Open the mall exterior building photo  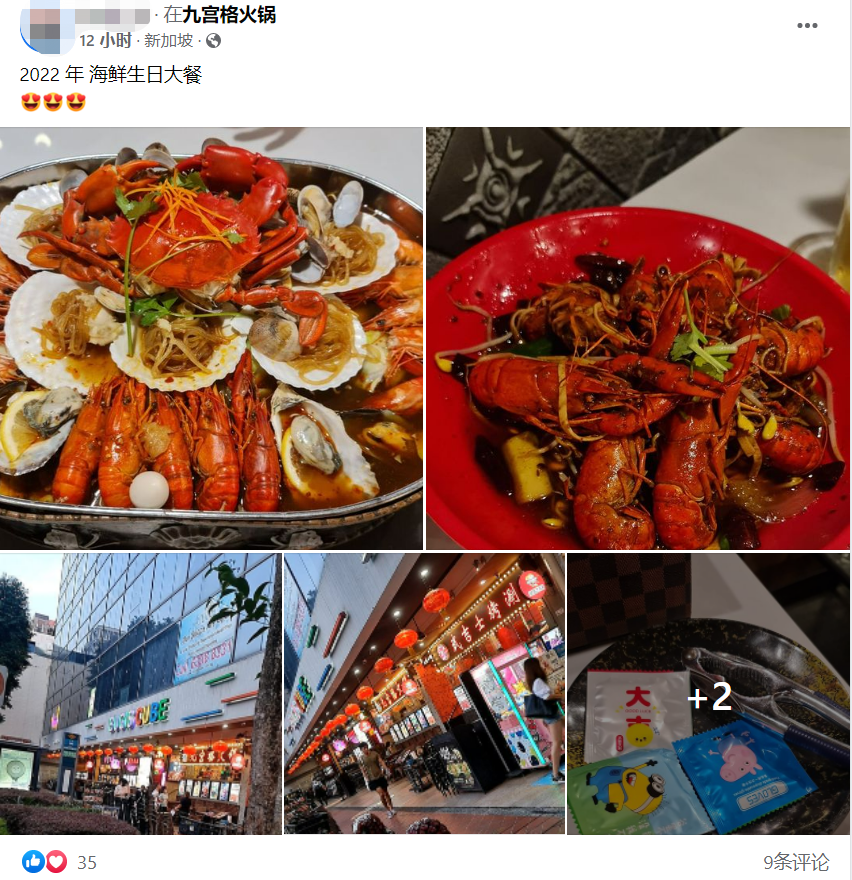tap(139, 693)
